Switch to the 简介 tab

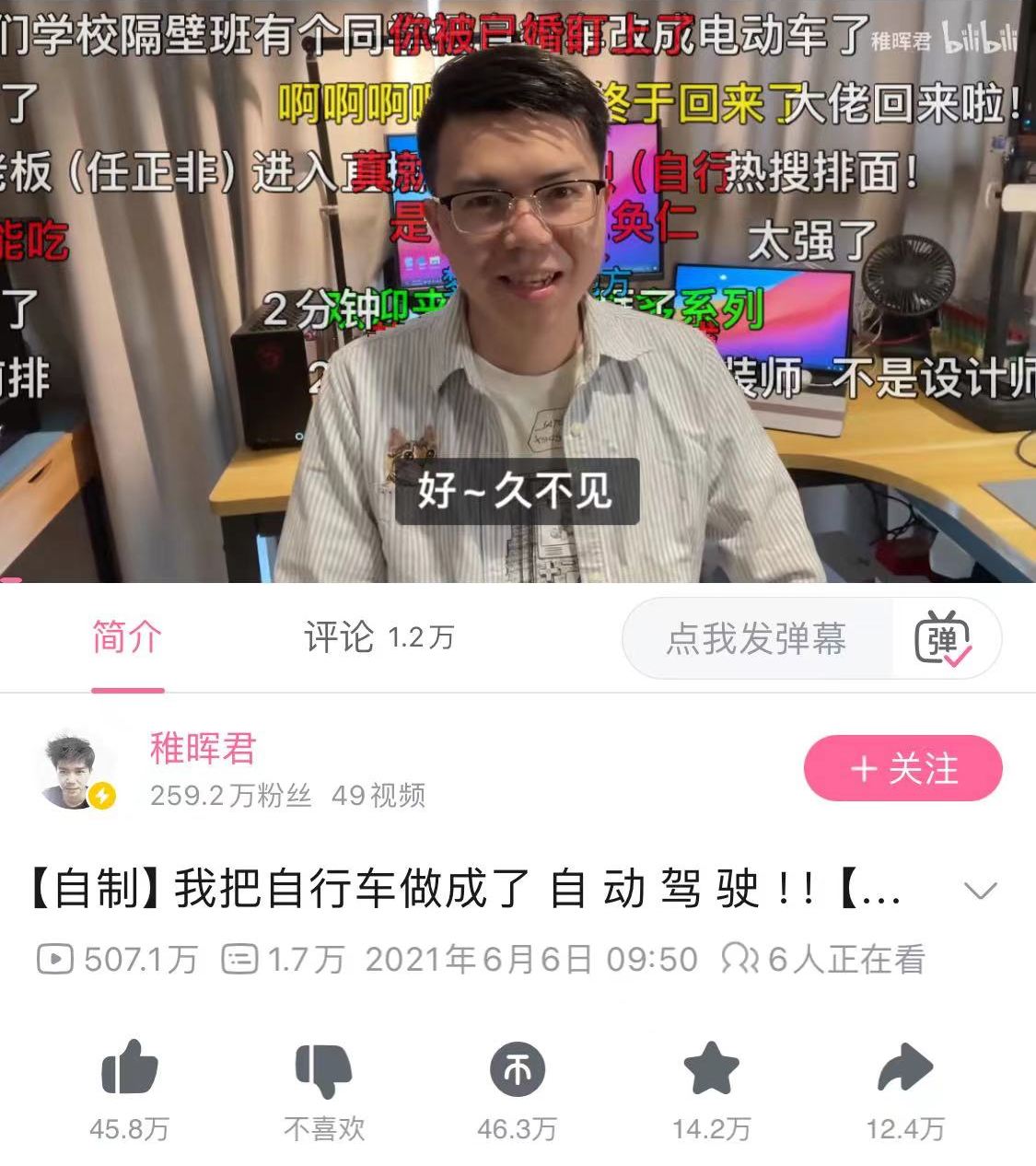pos(127,637)
